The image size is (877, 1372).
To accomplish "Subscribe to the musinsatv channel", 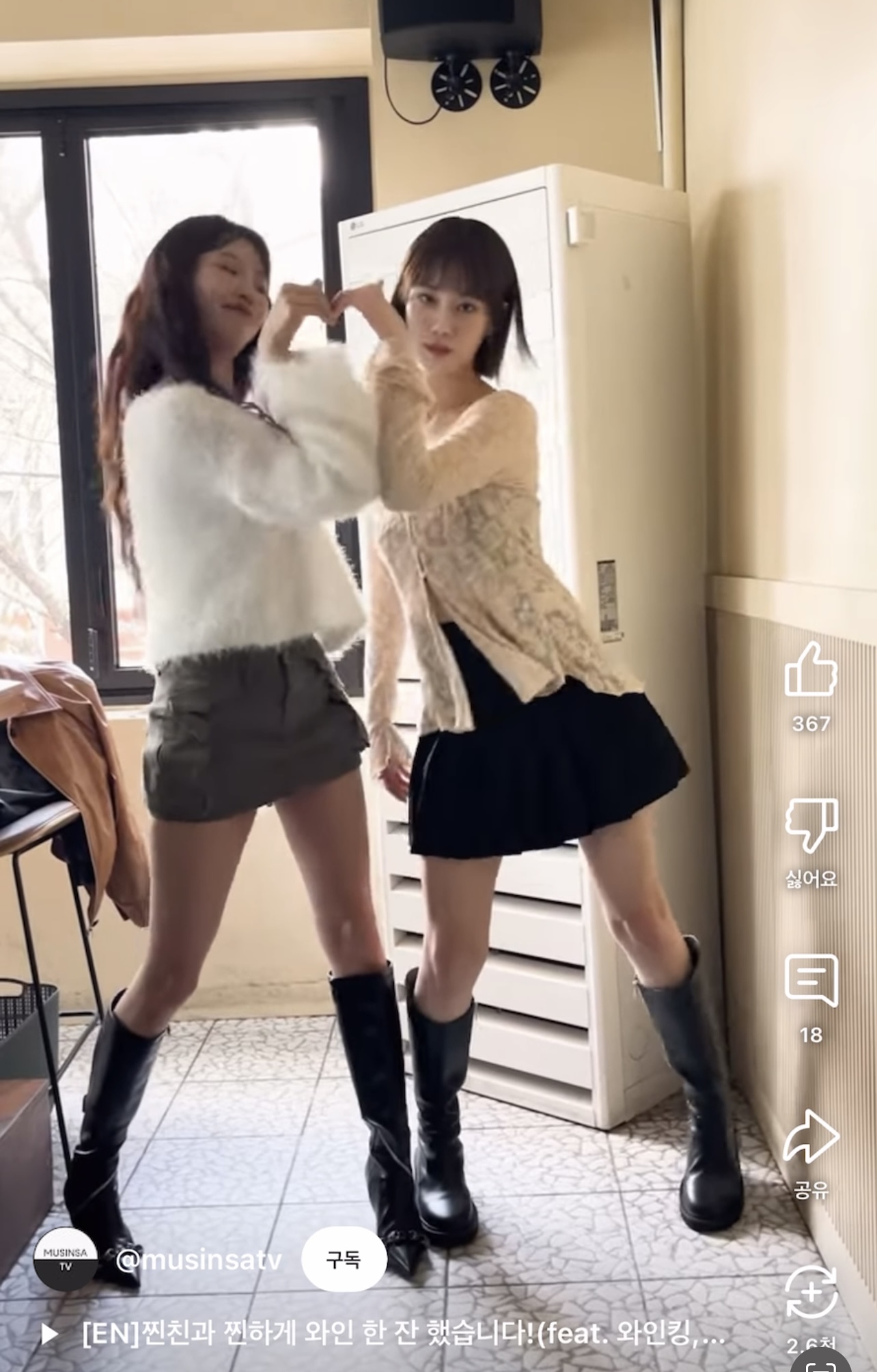I will (344, 1259).
